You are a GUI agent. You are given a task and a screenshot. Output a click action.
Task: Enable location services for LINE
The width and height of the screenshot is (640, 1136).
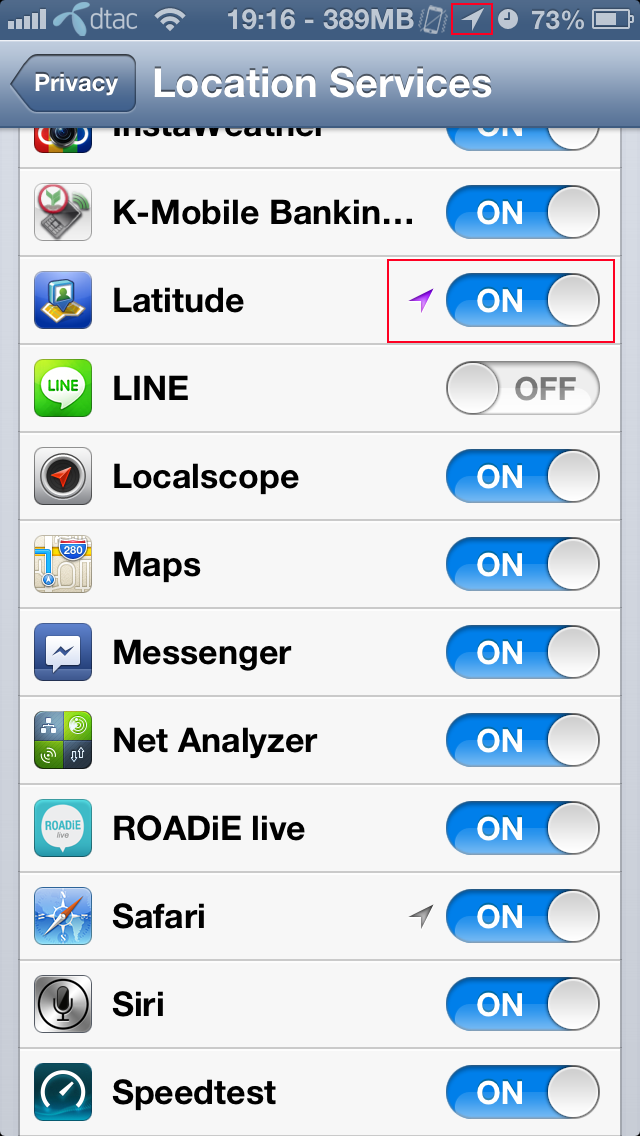point(523,388)
